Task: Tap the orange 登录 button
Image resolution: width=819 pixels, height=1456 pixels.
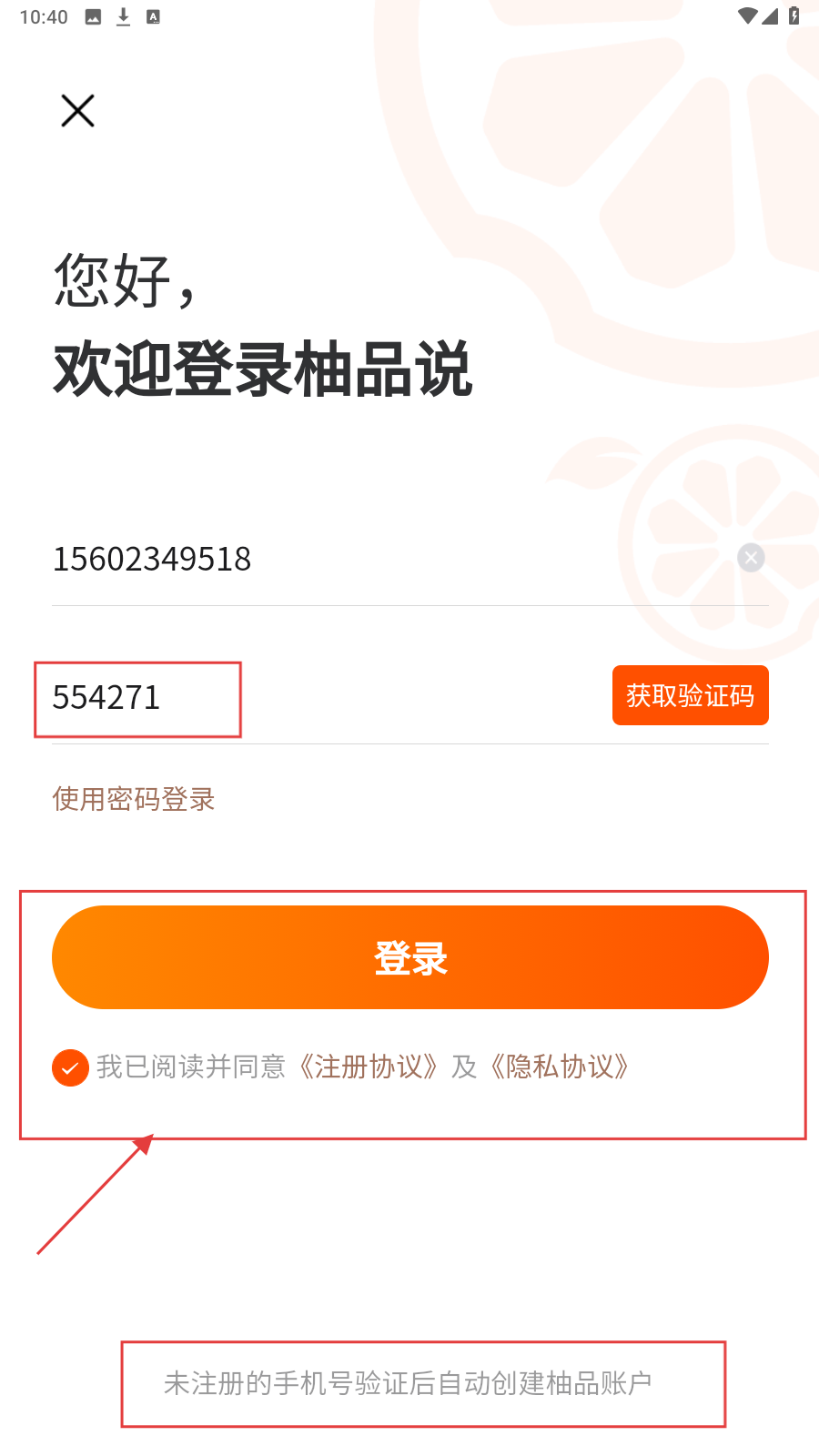Action: (x=409, y=957)
